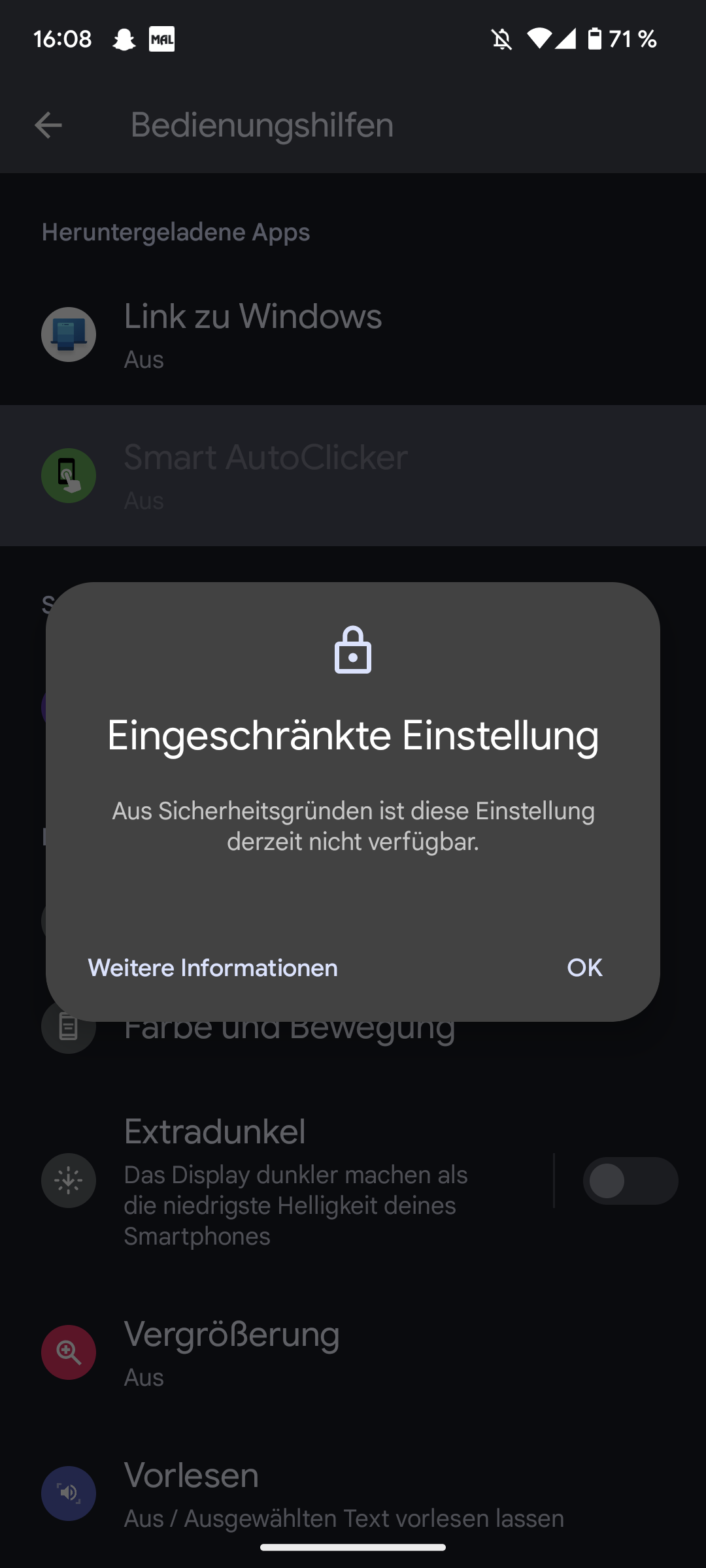Select the Heruntergeladene Apps section header

(176, 232)
